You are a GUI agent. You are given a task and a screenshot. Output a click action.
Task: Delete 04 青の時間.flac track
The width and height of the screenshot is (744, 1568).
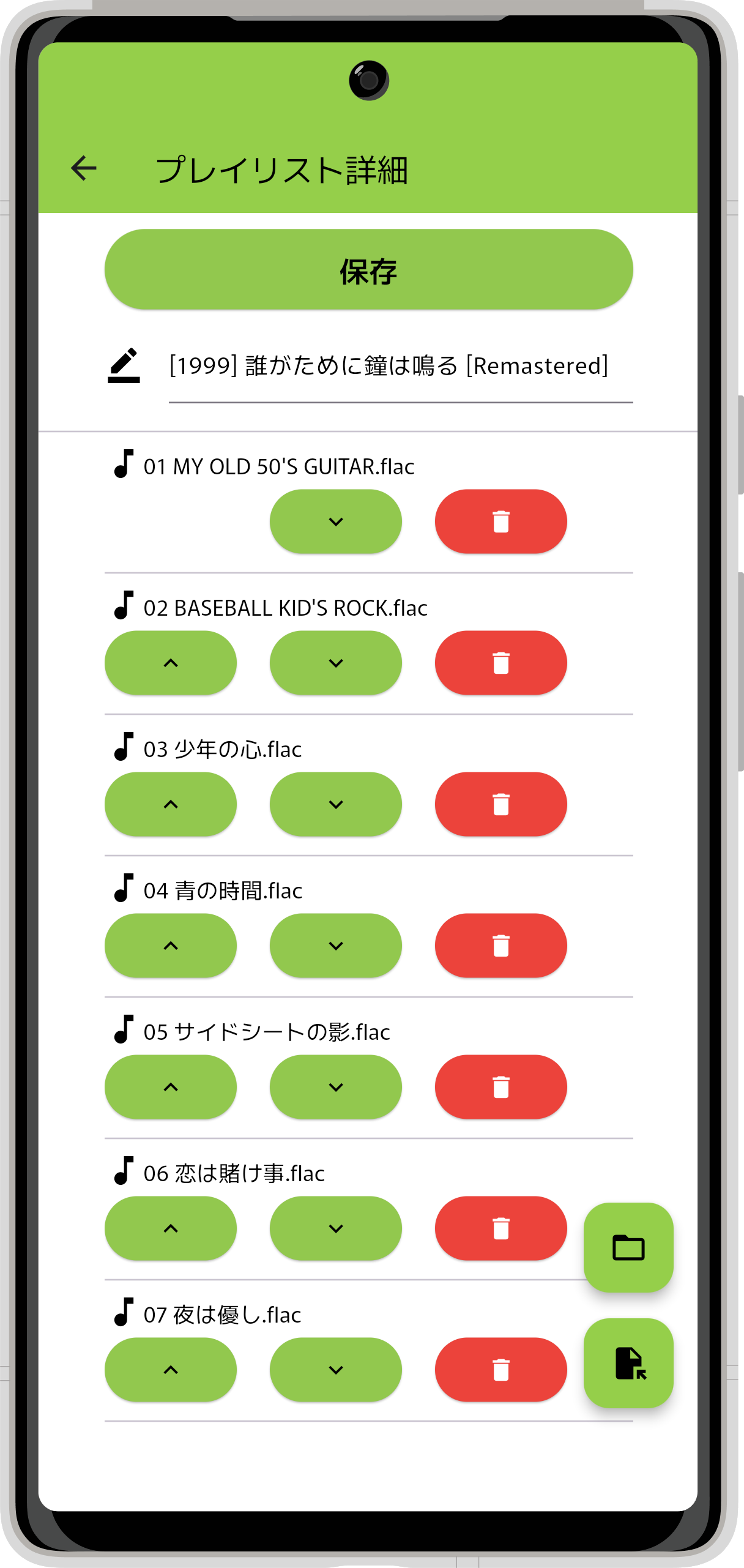[x=500, y=946]
